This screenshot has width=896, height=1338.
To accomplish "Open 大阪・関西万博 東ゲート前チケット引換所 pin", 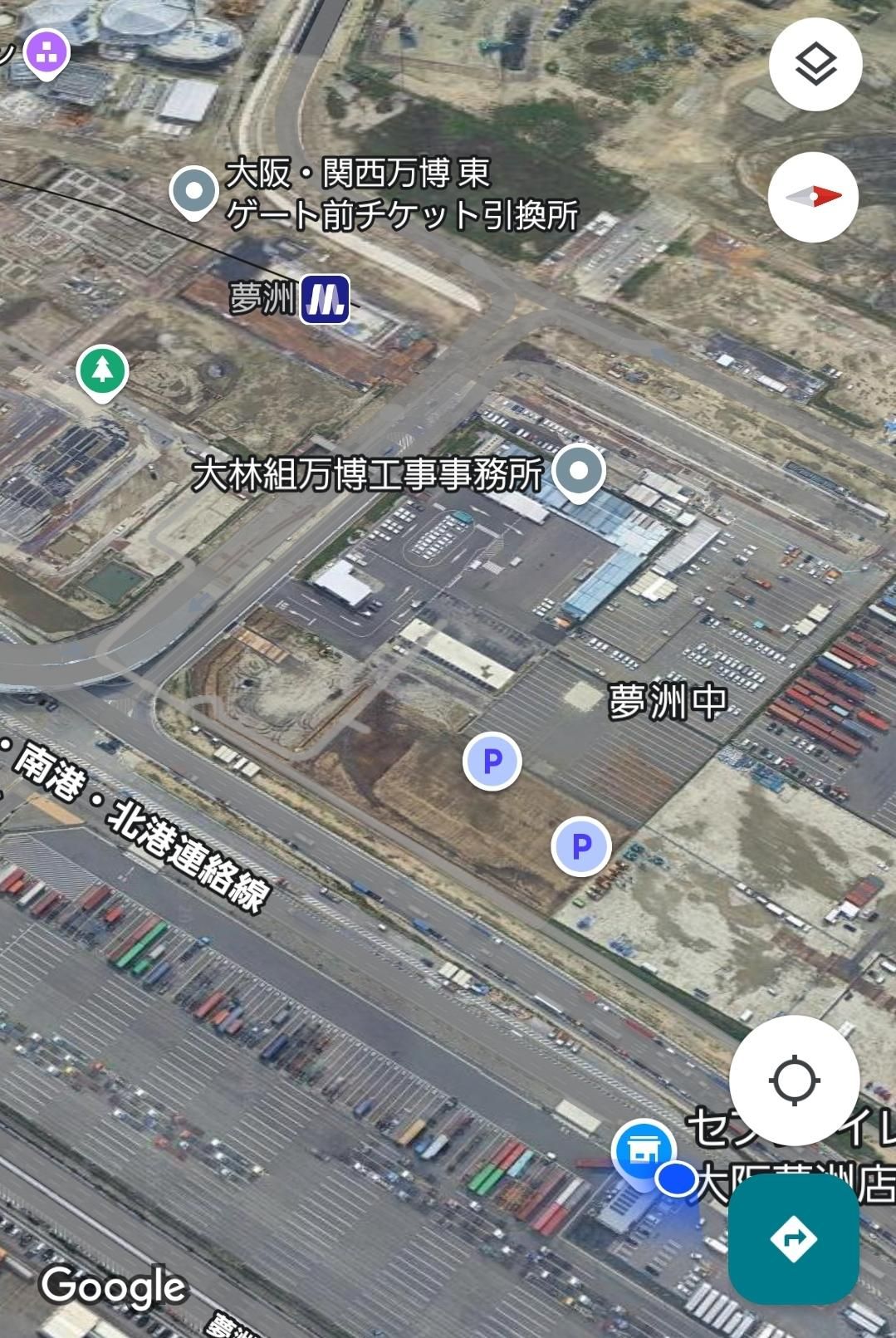I will tap(193, 192).
